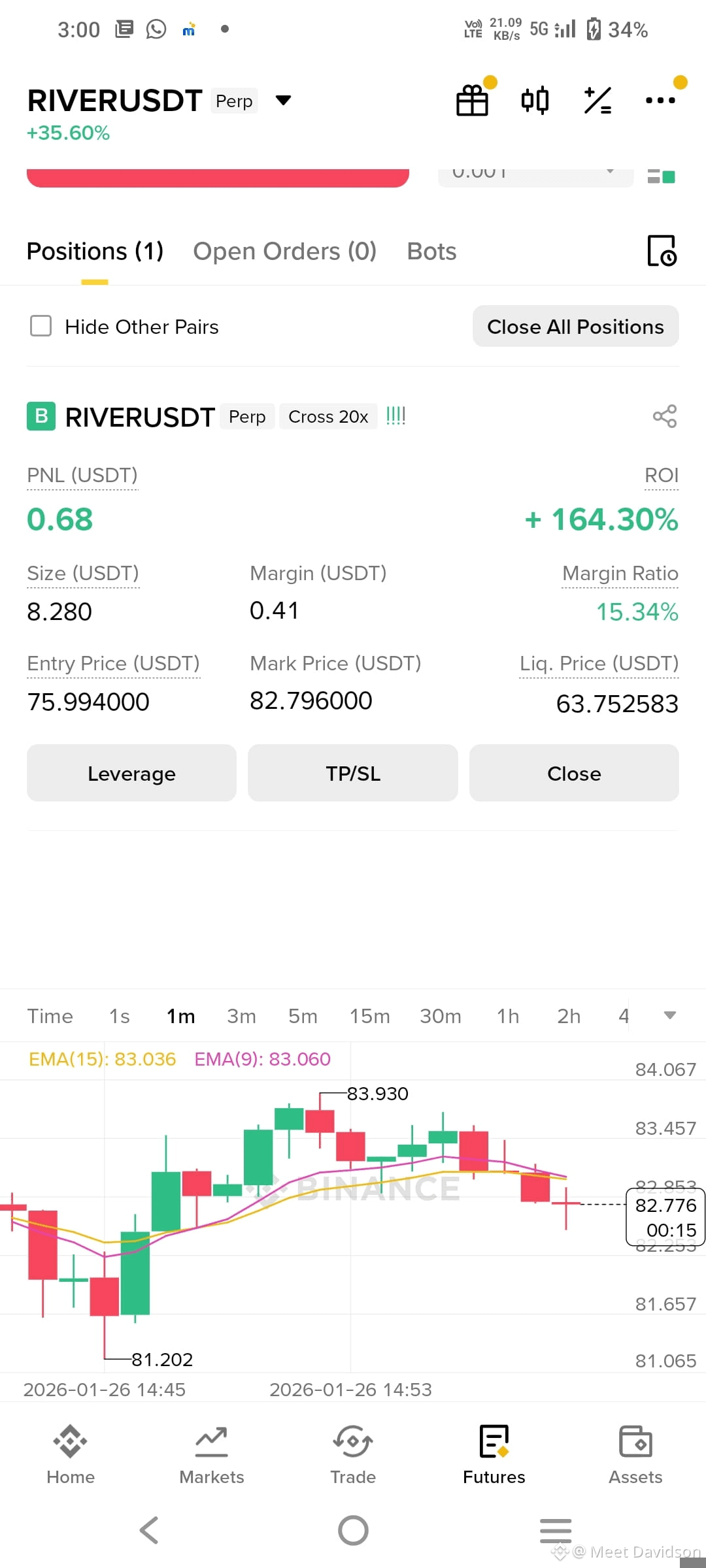
Task: Go to the Assets tab
Action: (635, 1455)
